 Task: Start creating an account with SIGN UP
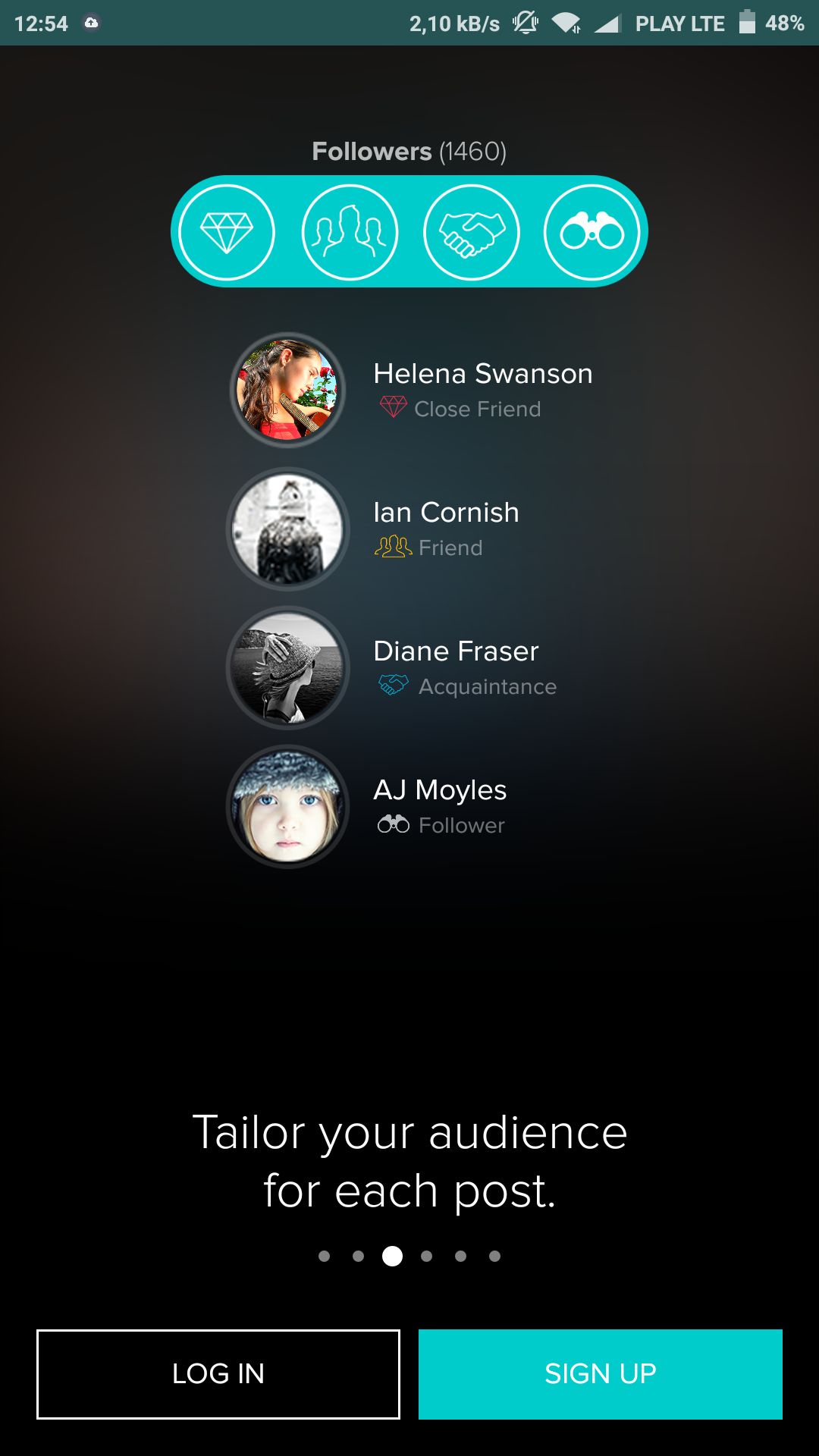pos(601,1374)
